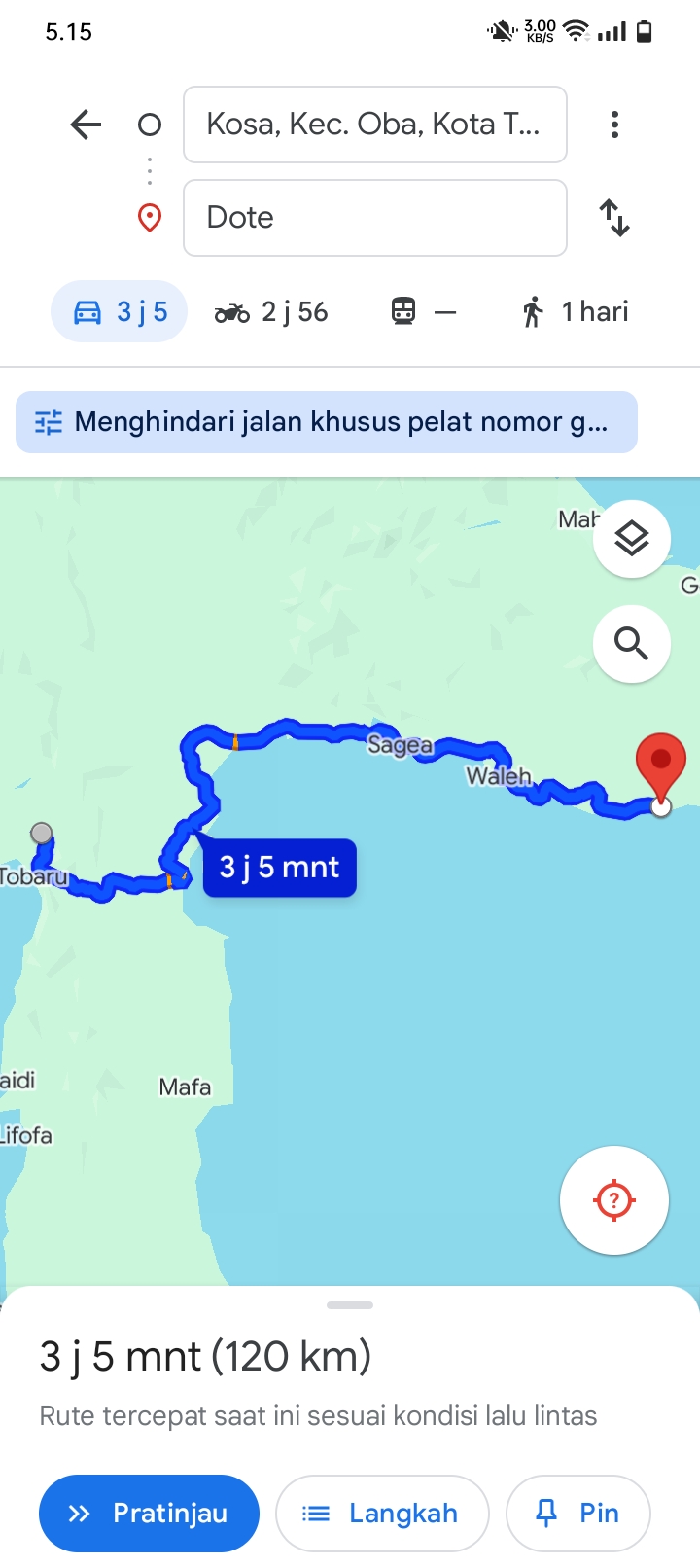Image resolution: width=700 pixels, height=1568 pixels.
Task: Tap the 3 j 5 mnt route label
Action: [x=280, y=867]
